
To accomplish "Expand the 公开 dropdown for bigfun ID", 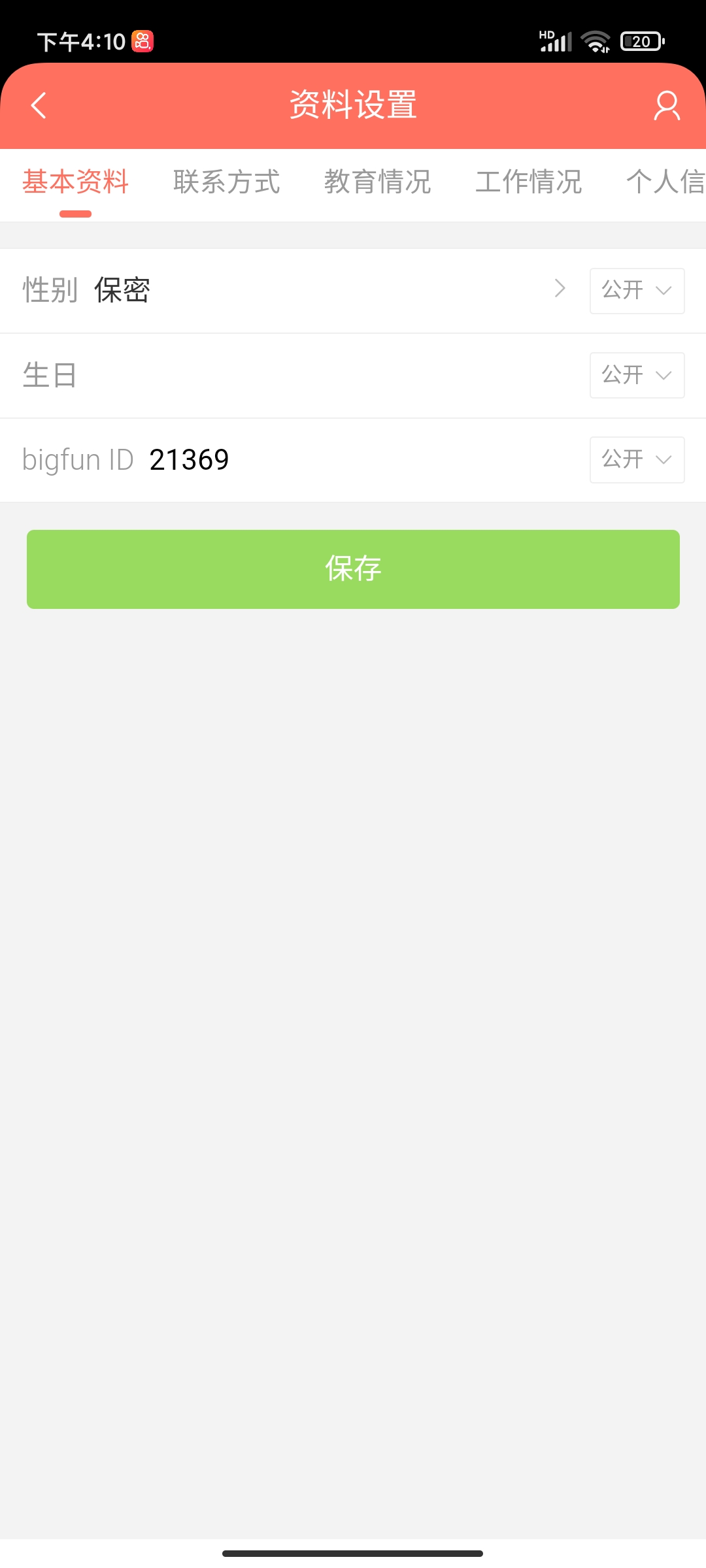I will coord(637,459).
